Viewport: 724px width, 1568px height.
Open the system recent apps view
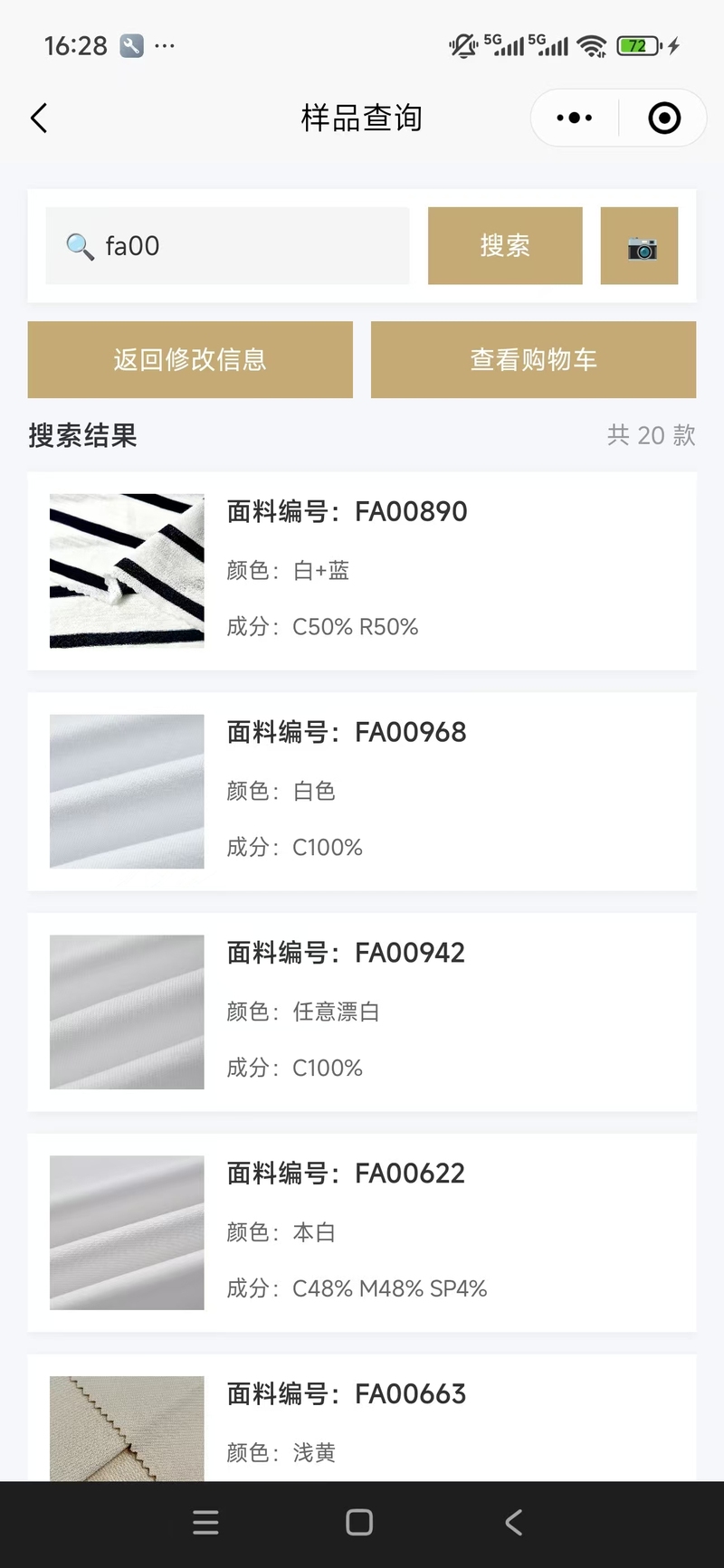tap(206, 1523)
